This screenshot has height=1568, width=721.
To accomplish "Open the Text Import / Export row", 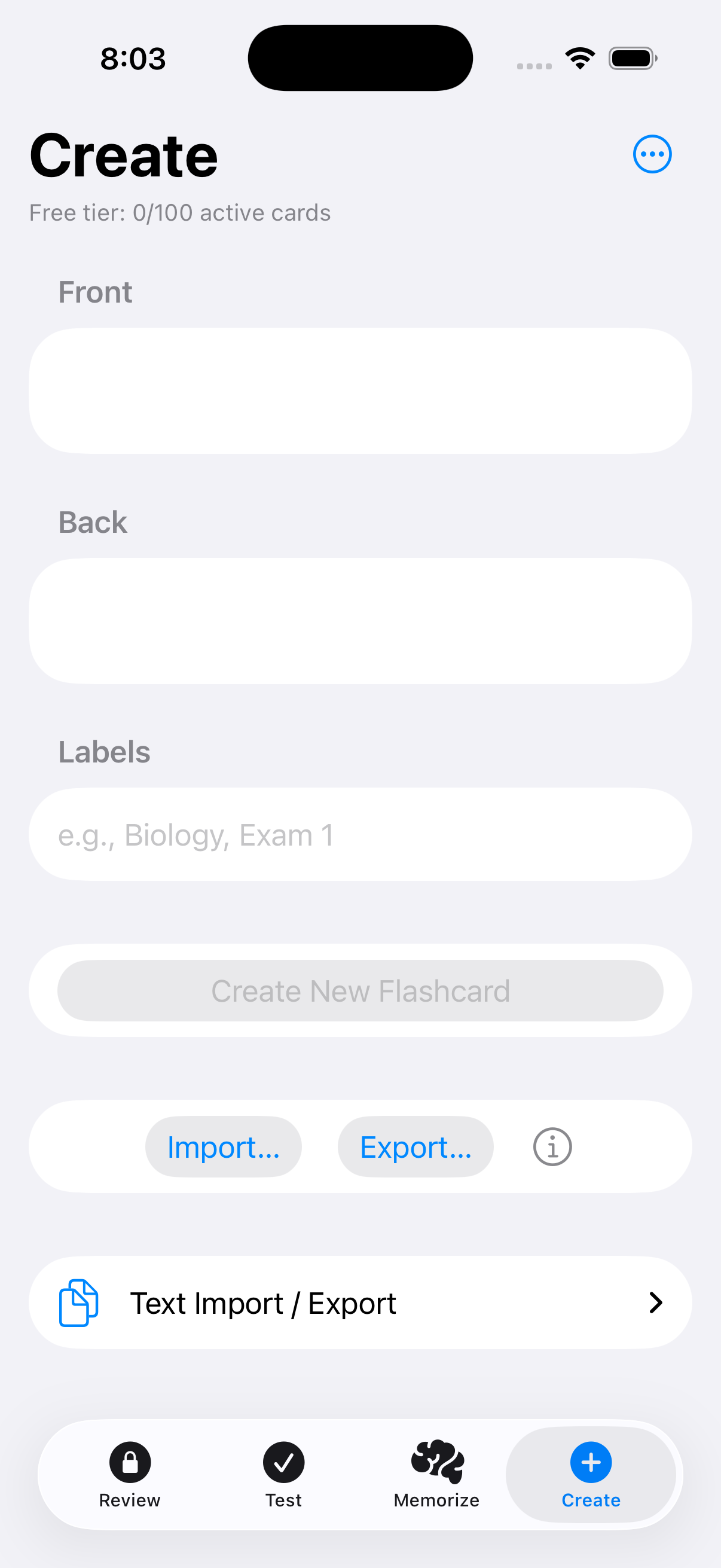I will [x=360, y=1302].
